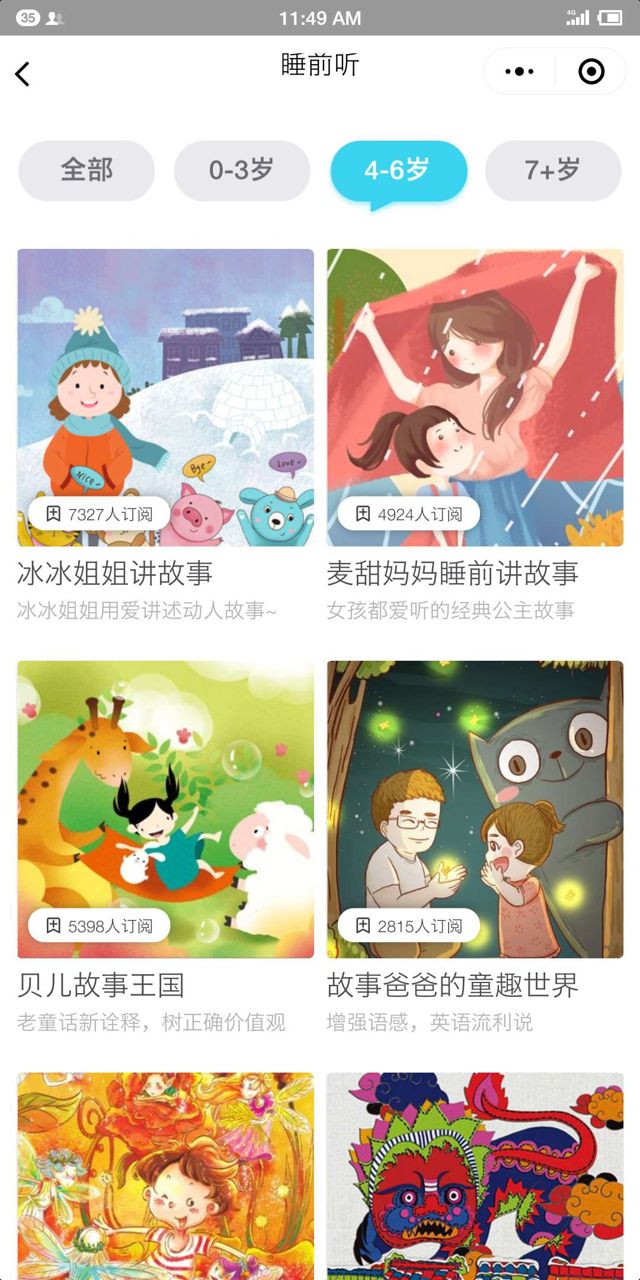Viewport: 640px width, 1280px height.
Task: Open the 麦甜妈妈睡前讲故事 album
Action: point(475,398)
